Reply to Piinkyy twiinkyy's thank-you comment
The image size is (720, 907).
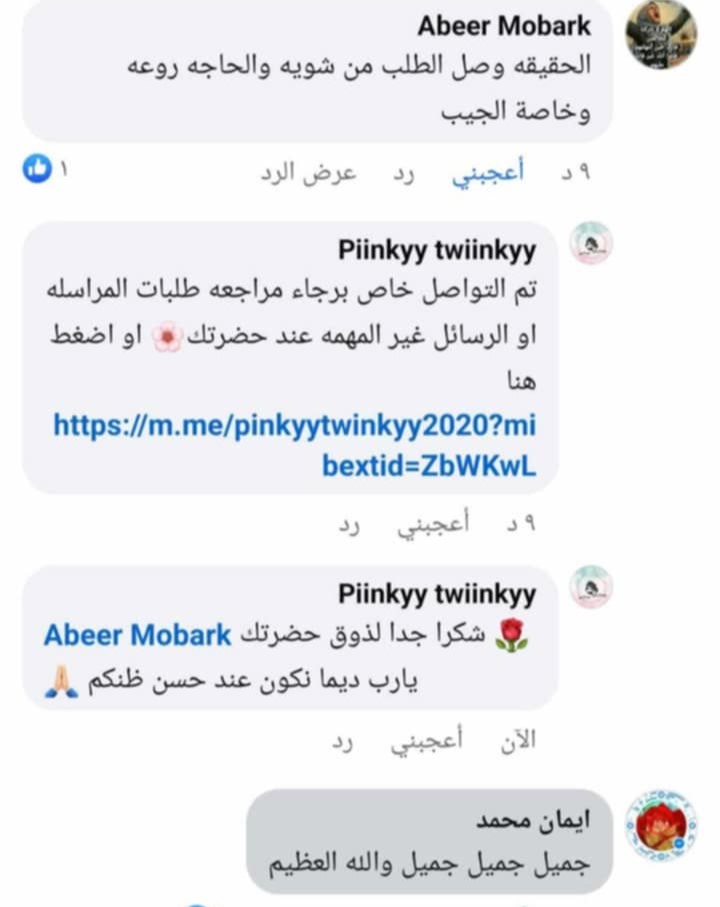345,740
